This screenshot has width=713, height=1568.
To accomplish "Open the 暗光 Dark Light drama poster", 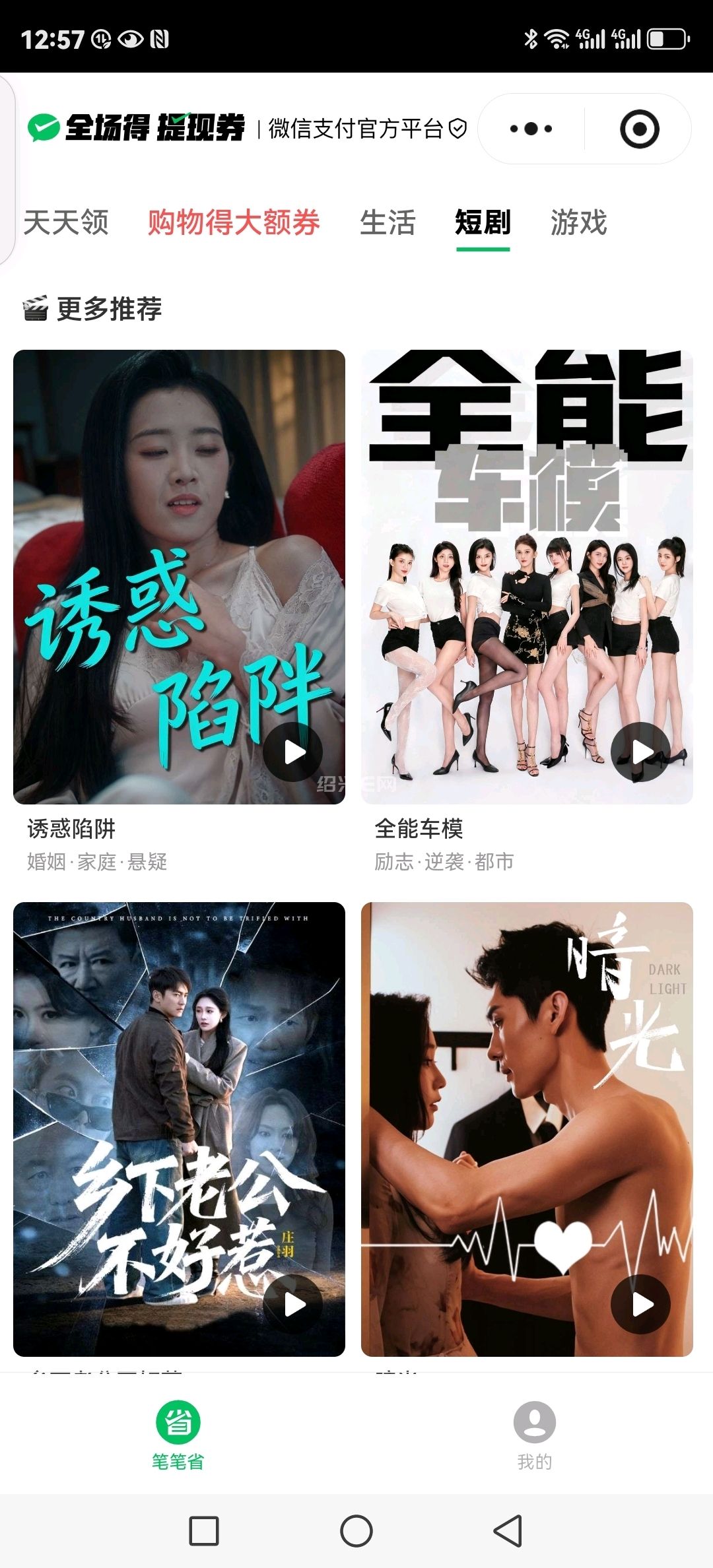I will (x=527, y=1128).
